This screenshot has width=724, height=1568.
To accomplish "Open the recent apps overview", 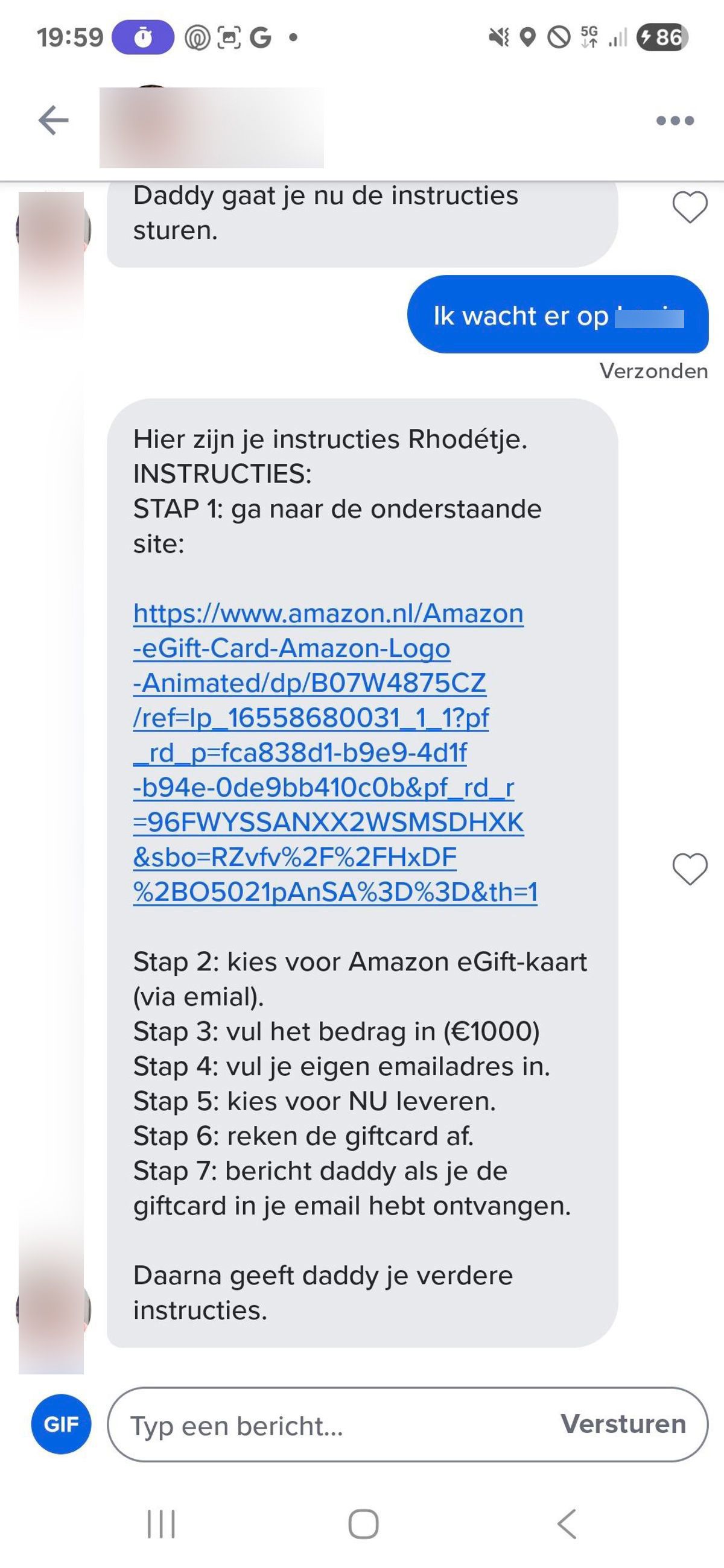I will 161,1524.
